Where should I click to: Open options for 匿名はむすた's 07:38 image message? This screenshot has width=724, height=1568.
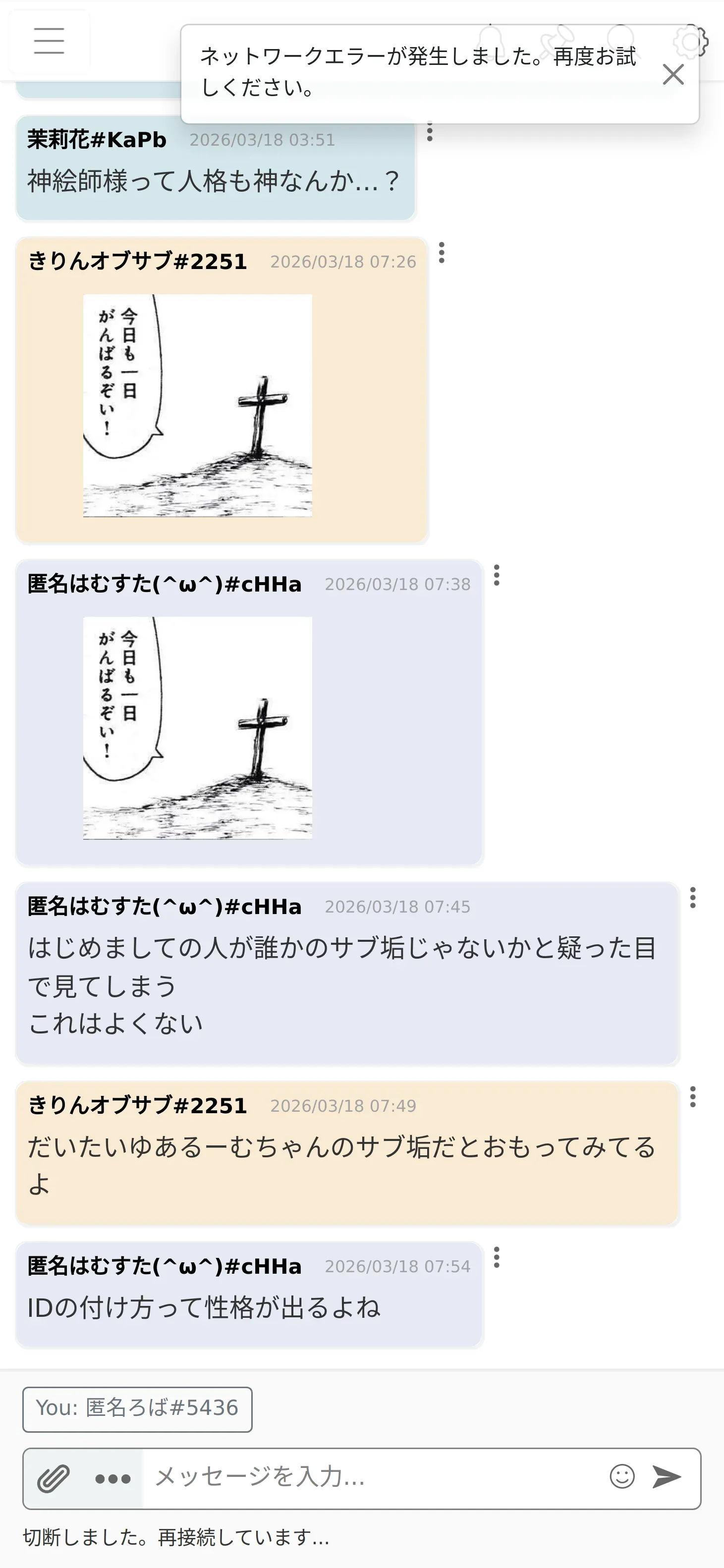pos(497,575)
